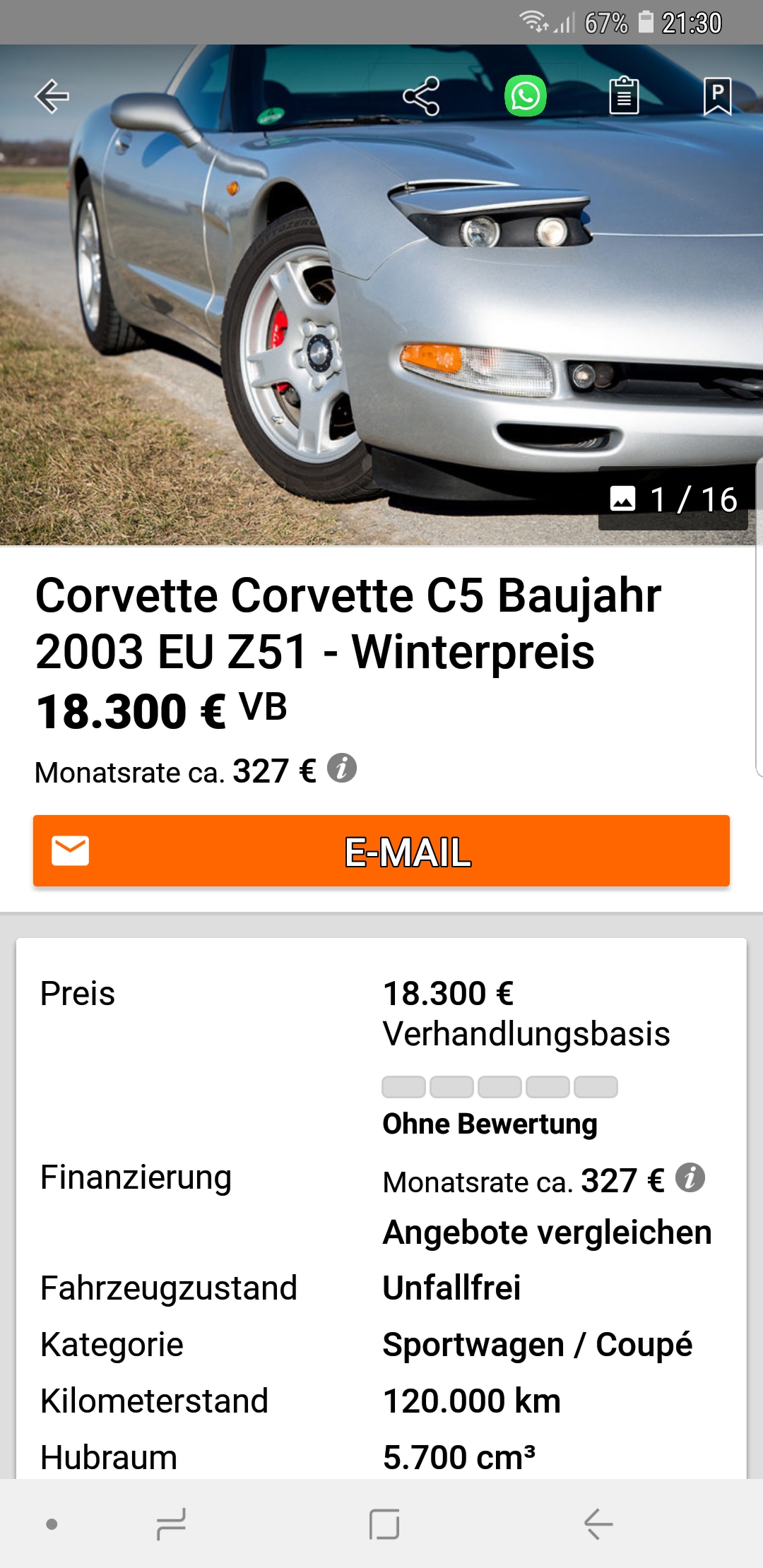Screen dimensions: 763x1568
Task: Save this car to parked vehicles
Action: [717, 96]
